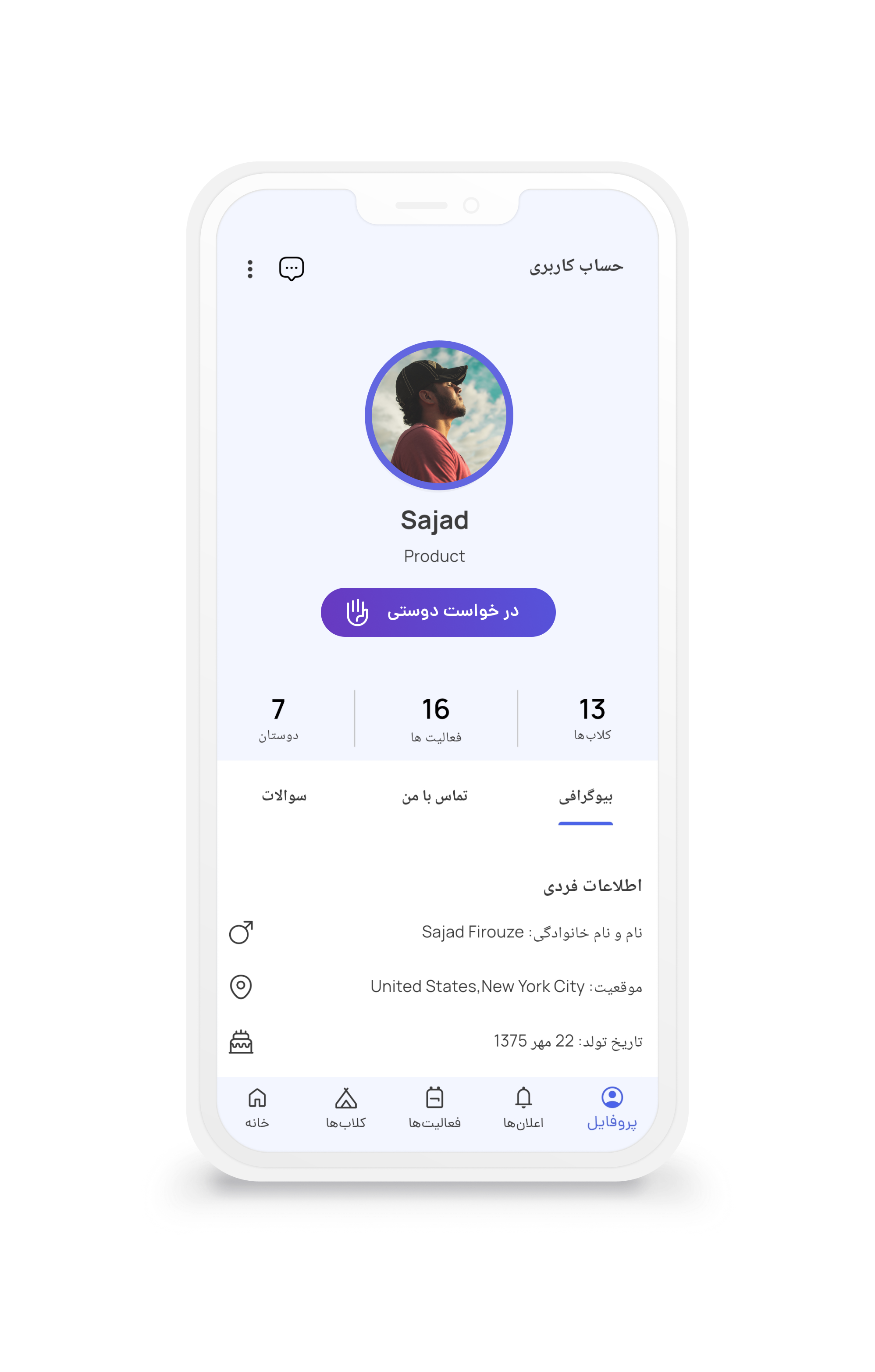The height and width of the screenshot is (1372, 875).
Task: Open کلاب‌ها in bottom navigation
Action: click(345, 1107)
